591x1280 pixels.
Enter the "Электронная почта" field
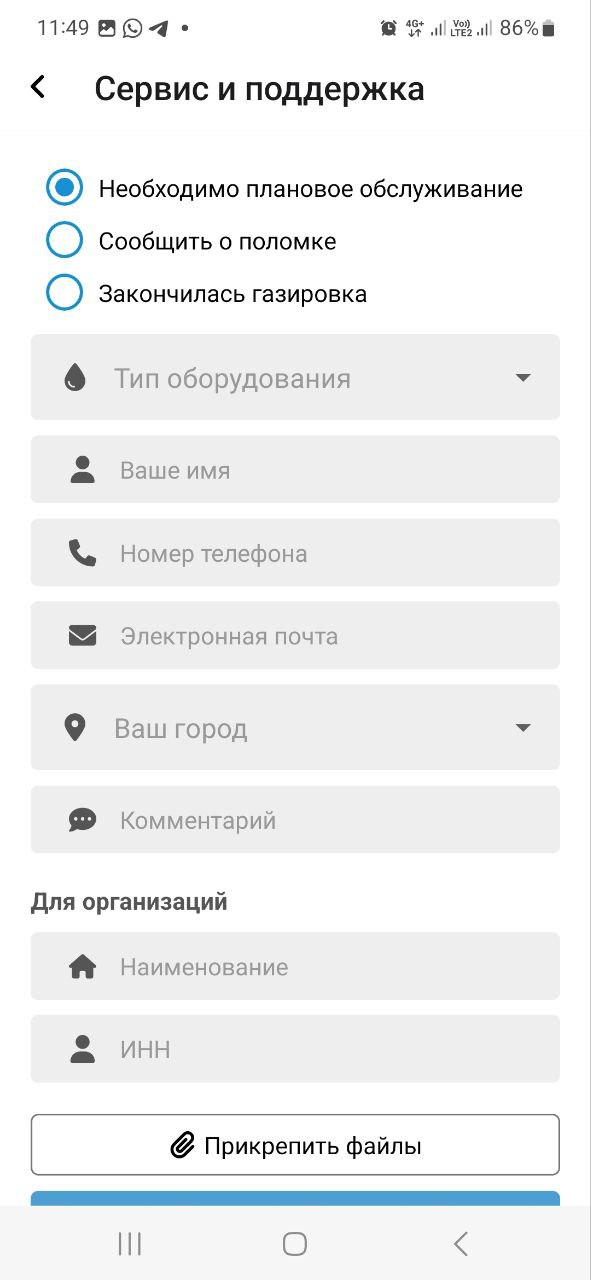(295, 636)
